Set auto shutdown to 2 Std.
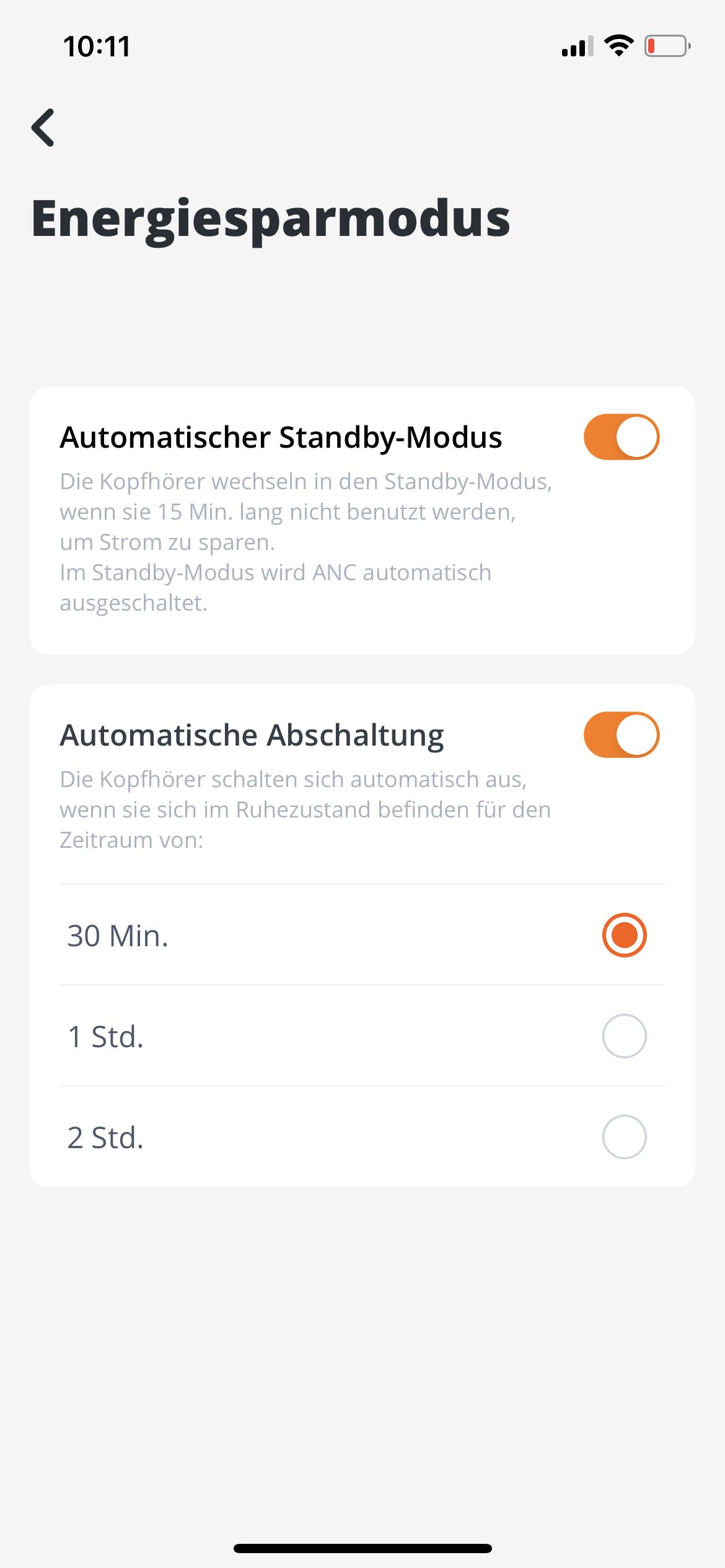The image size is (725, 1568). pos(624,1137)
